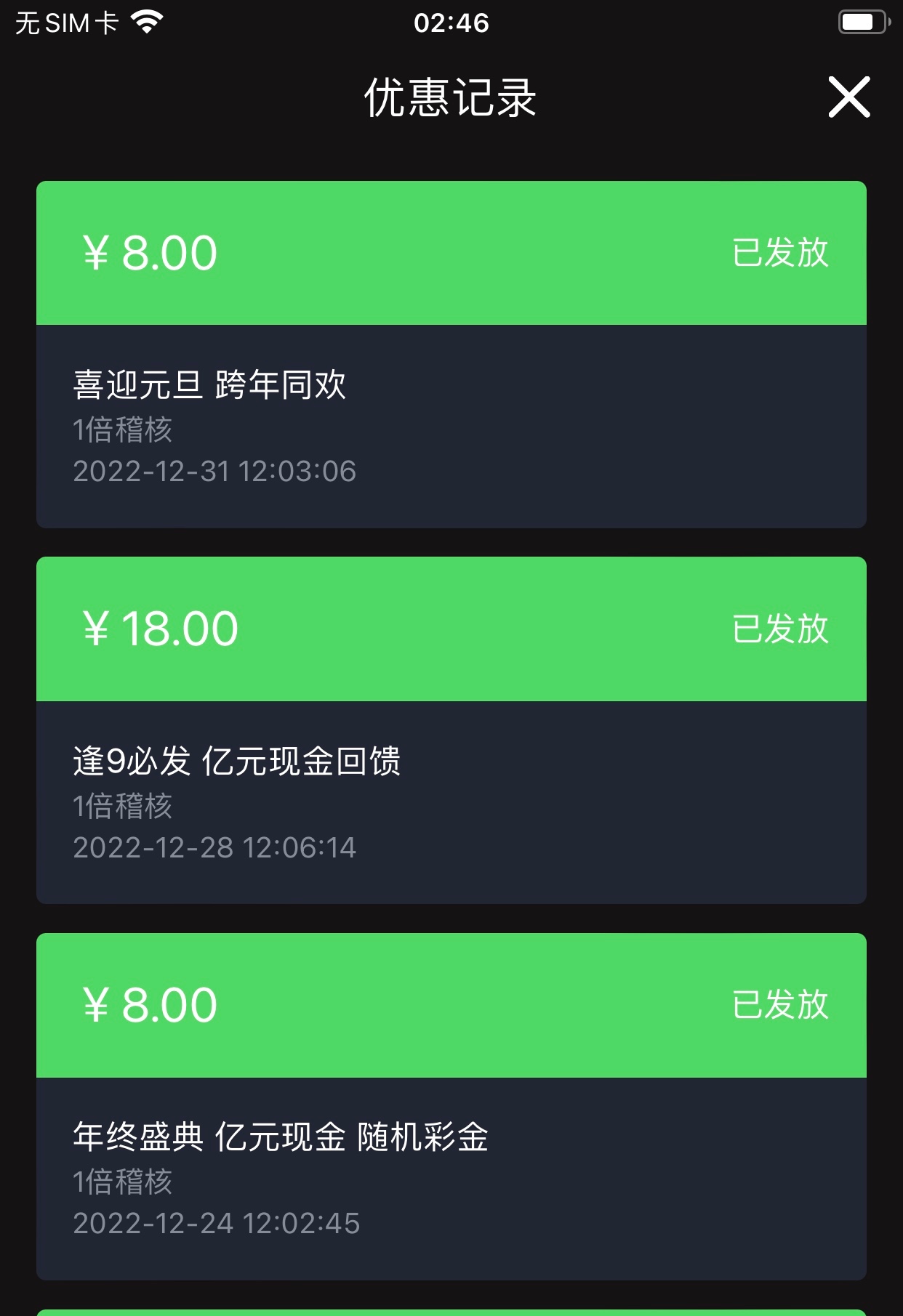Close the 优惠记录 page
The image size is (903, 1316).
[848, 97]
